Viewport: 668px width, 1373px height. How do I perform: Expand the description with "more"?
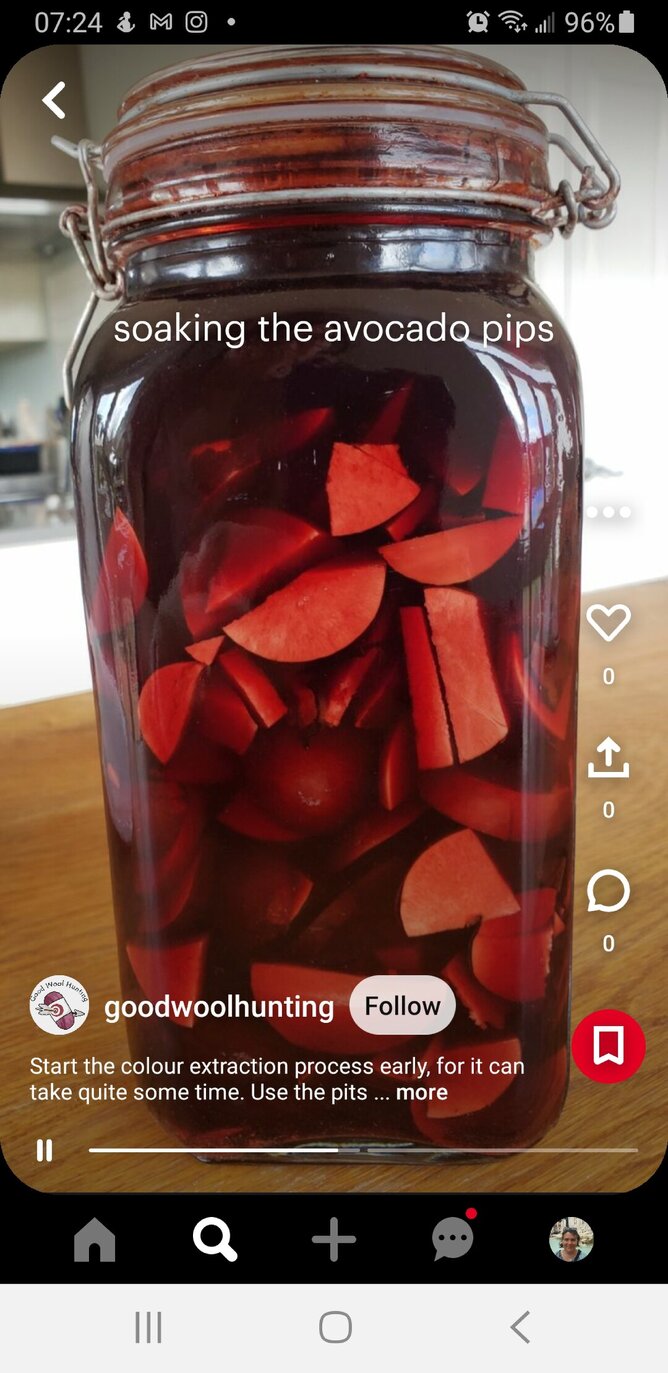point(421,1093)
